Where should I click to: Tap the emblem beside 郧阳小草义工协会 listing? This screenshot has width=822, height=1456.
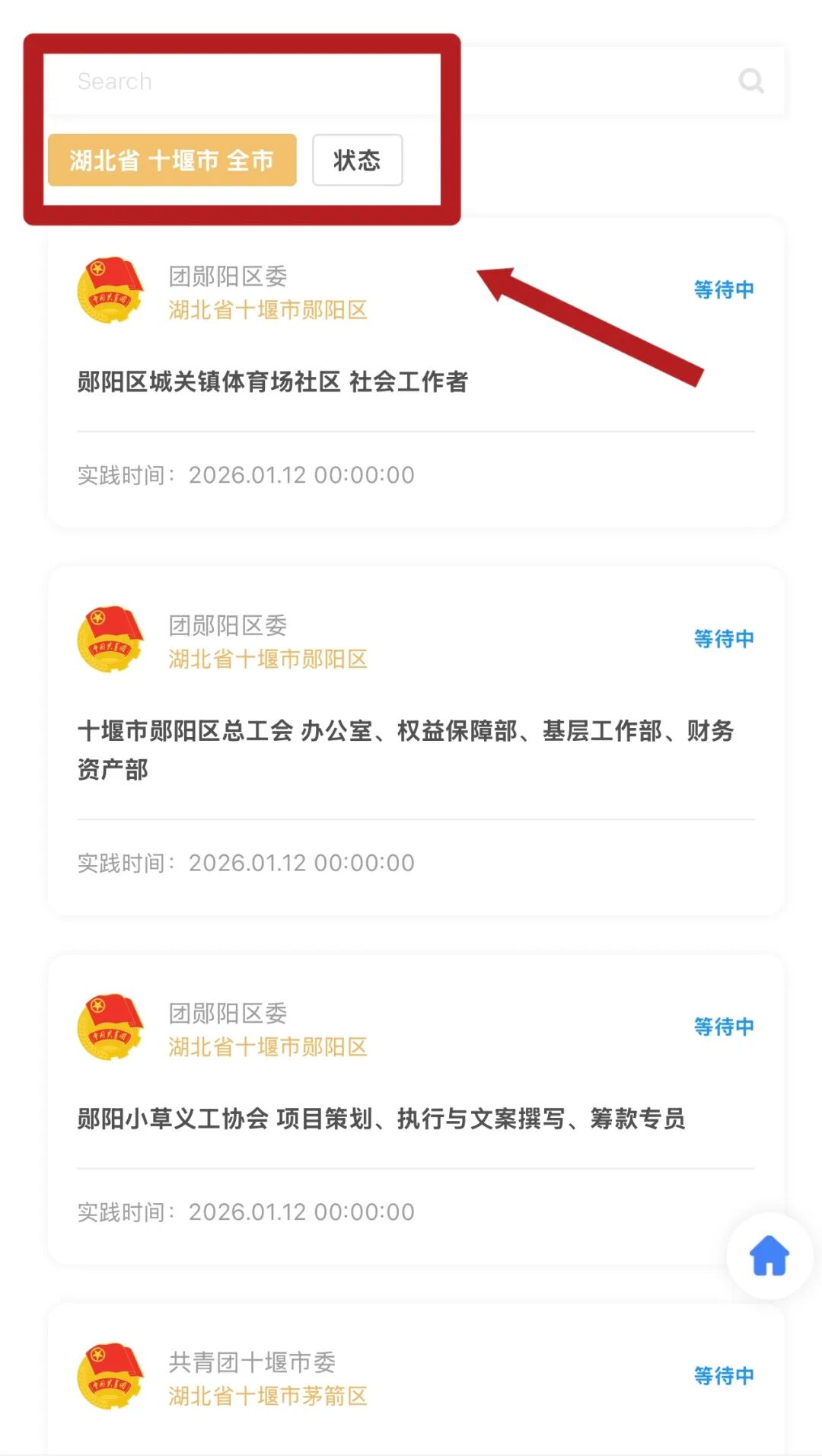[x=109, y=1028]
